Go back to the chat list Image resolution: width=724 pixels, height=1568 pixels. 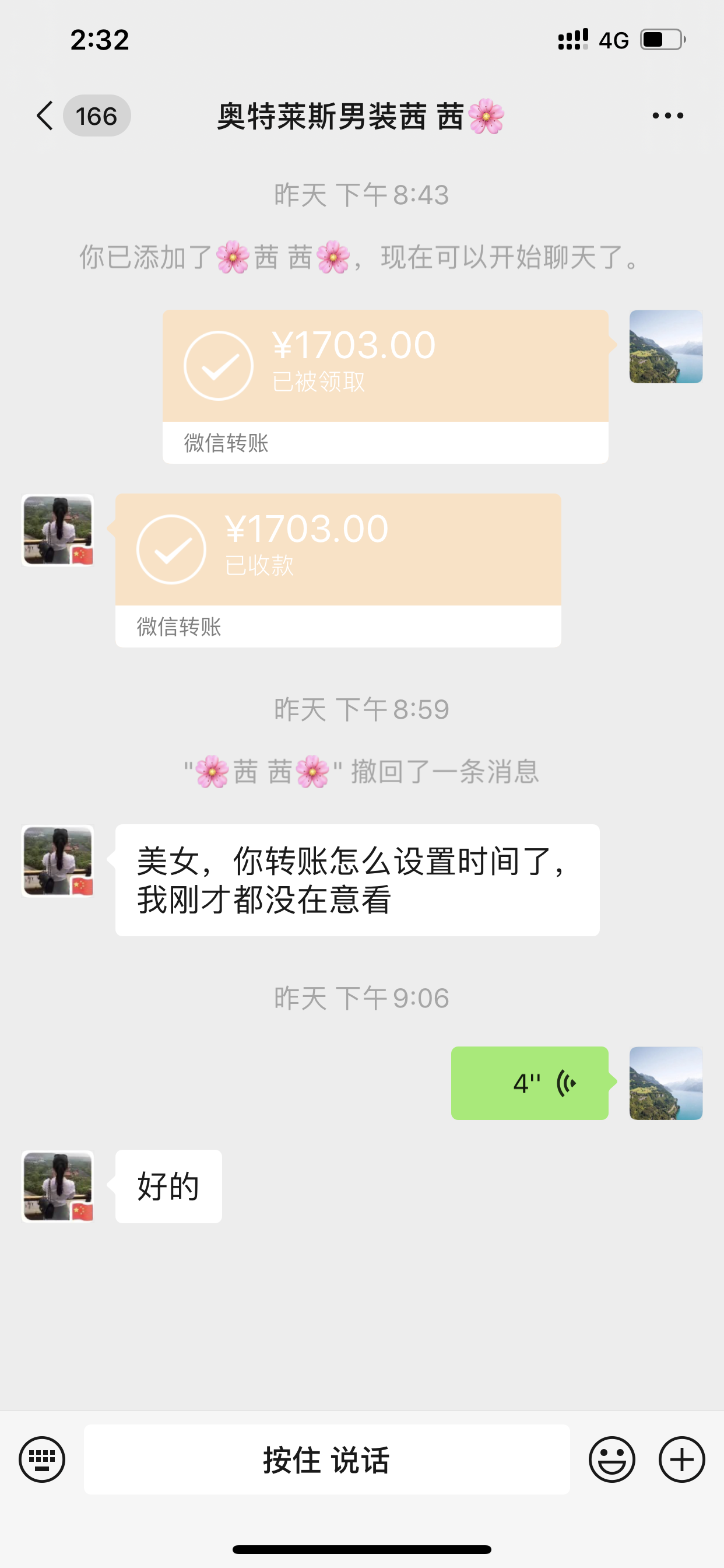(x=45, y=116)
